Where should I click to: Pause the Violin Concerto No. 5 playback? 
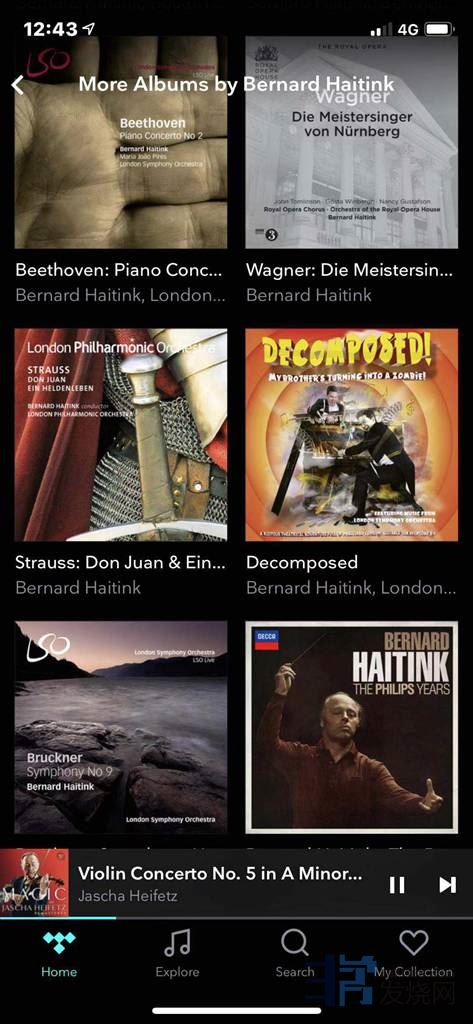pos(397,885)
